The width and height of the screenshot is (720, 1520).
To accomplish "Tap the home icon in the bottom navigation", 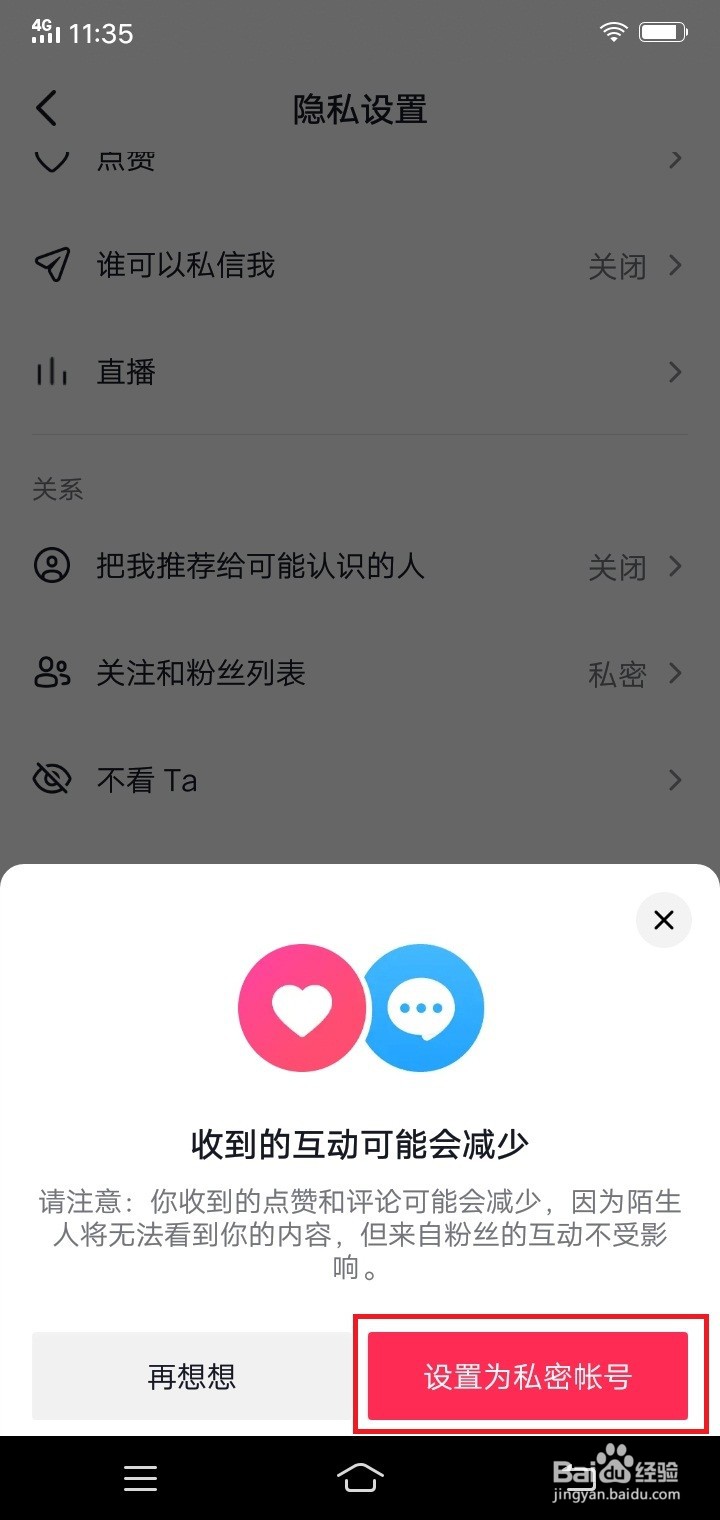I will point(360,1477).
